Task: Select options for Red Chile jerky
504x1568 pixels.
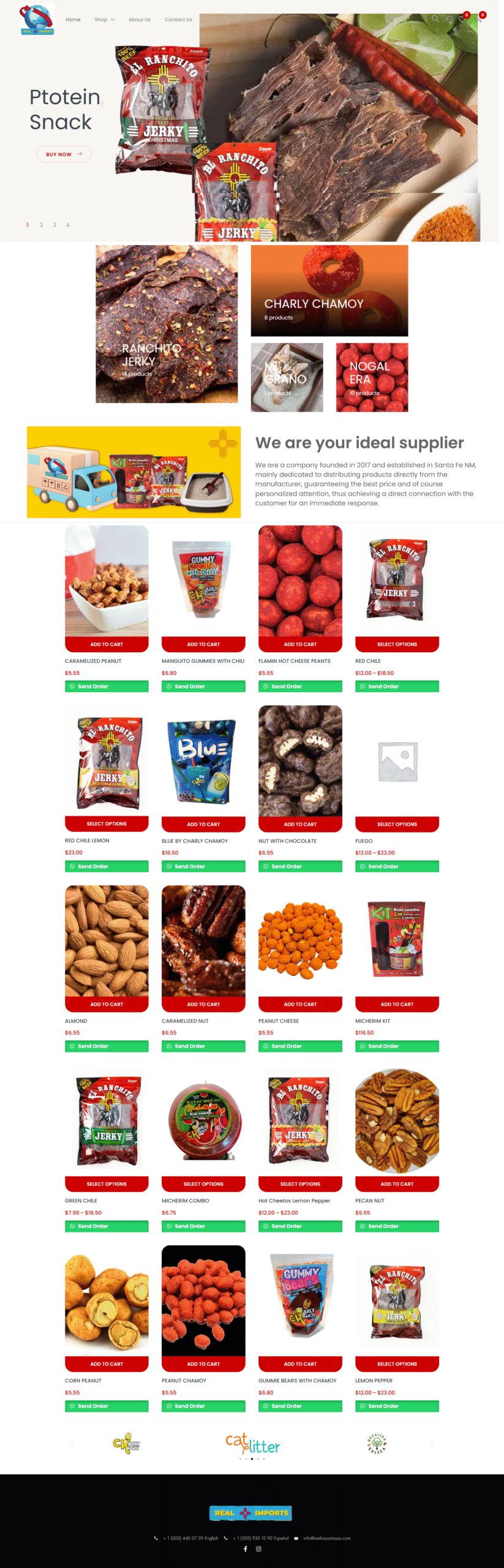Action: tap(397, 644)
